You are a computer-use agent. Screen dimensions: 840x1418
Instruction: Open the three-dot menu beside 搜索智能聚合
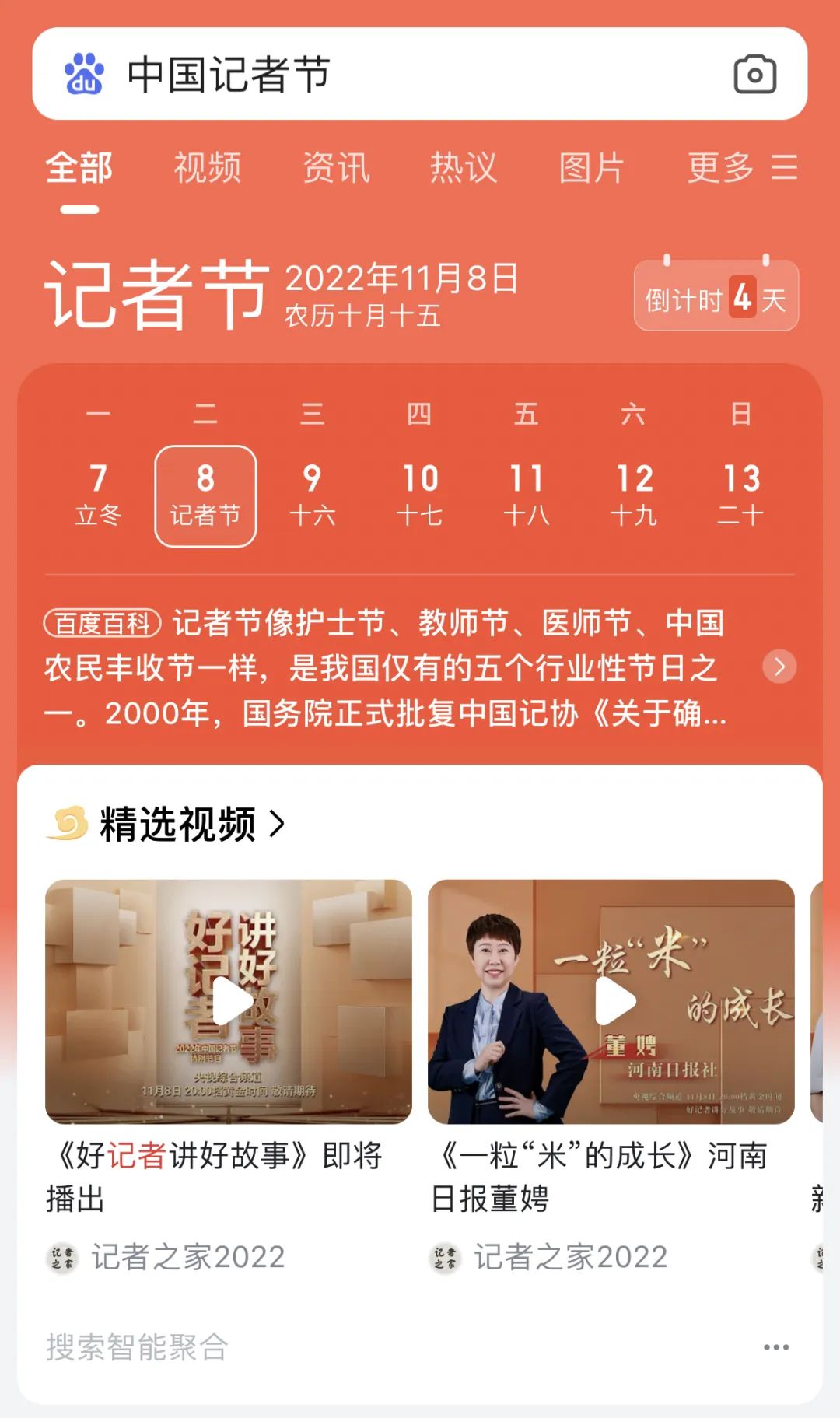point(775,1347)
